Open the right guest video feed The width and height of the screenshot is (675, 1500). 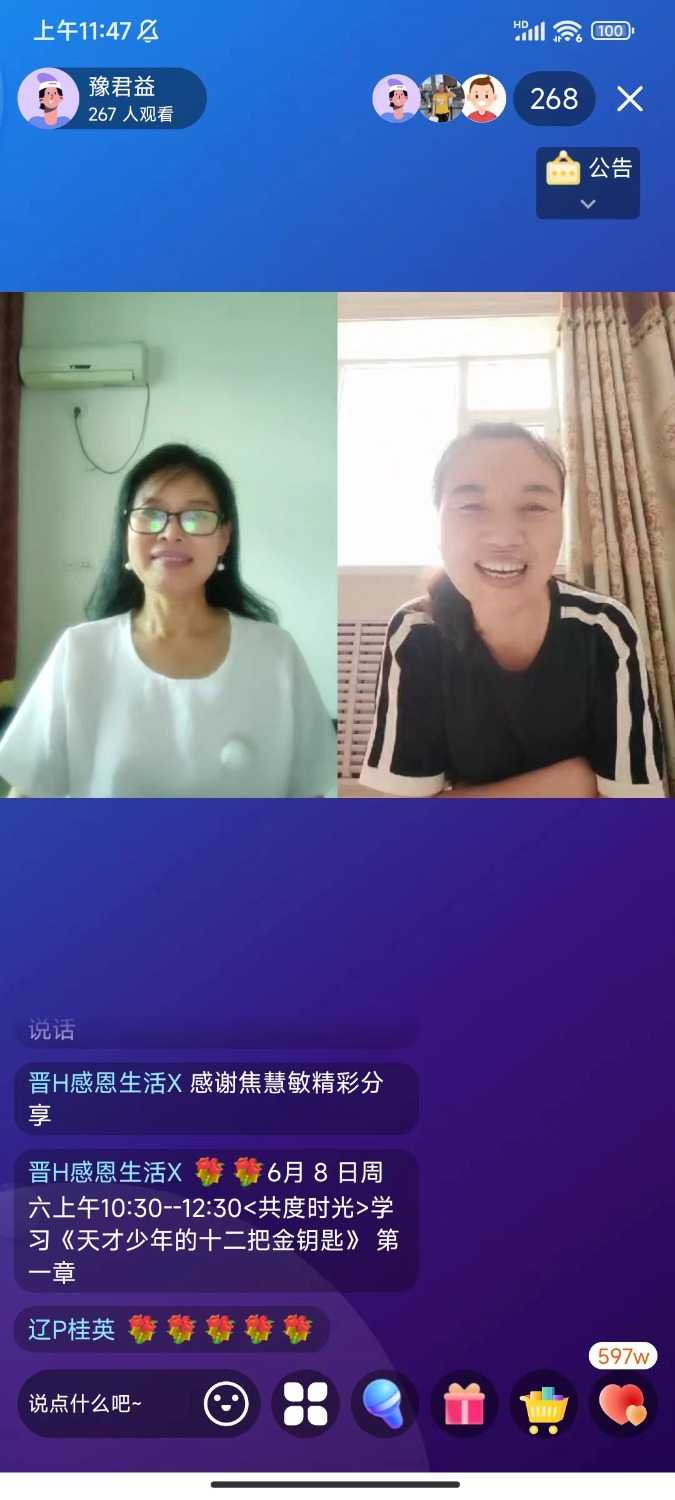pos(506,545)
